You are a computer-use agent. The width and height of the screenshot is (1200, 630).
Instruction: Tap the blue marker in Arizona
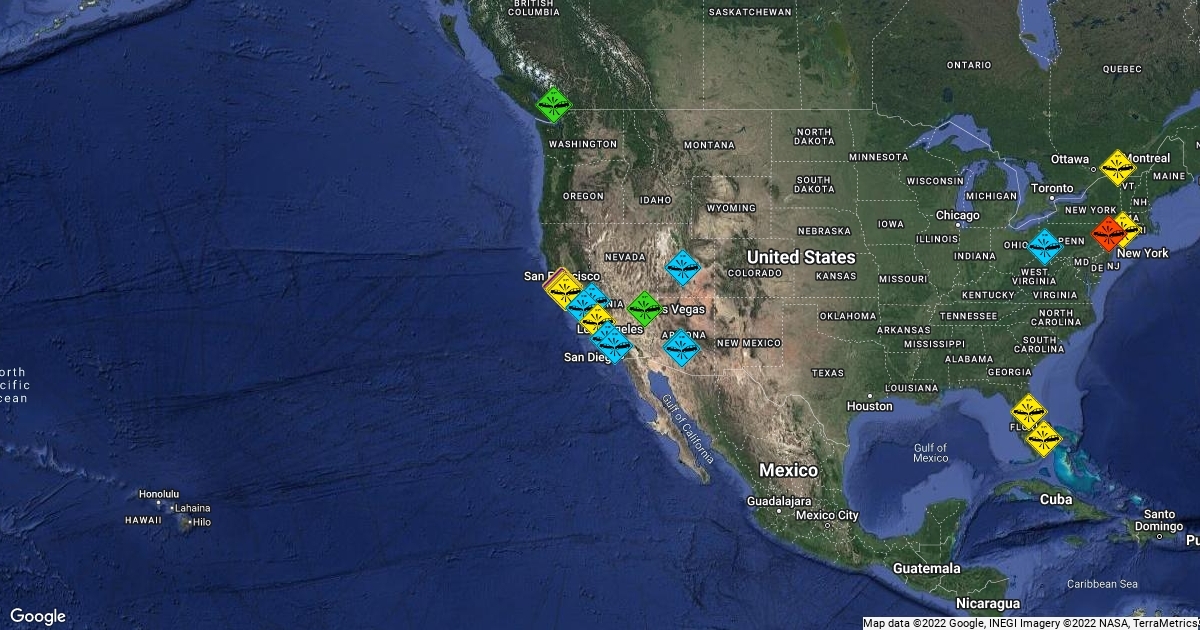click(x=680, y=347)
